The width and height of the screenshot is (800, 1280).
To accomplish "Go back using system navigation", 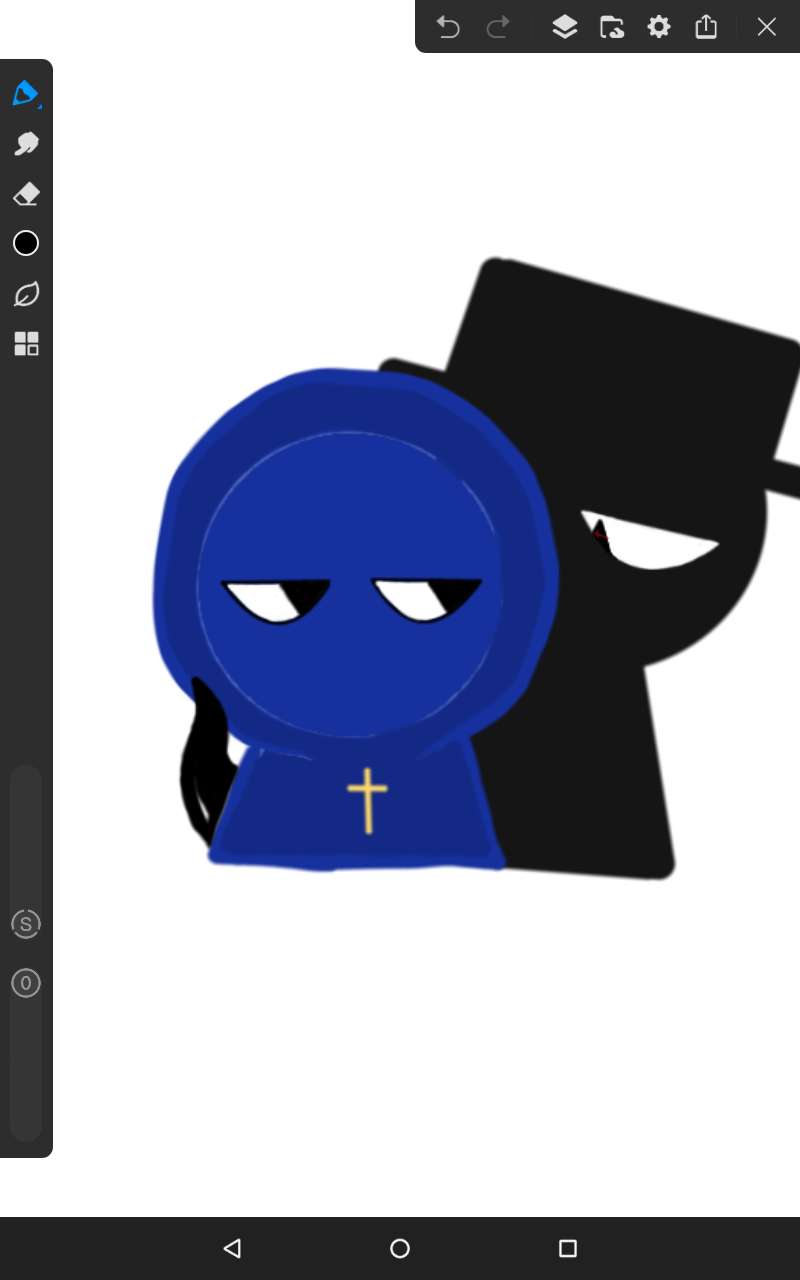I will (x=232, y=1248).
